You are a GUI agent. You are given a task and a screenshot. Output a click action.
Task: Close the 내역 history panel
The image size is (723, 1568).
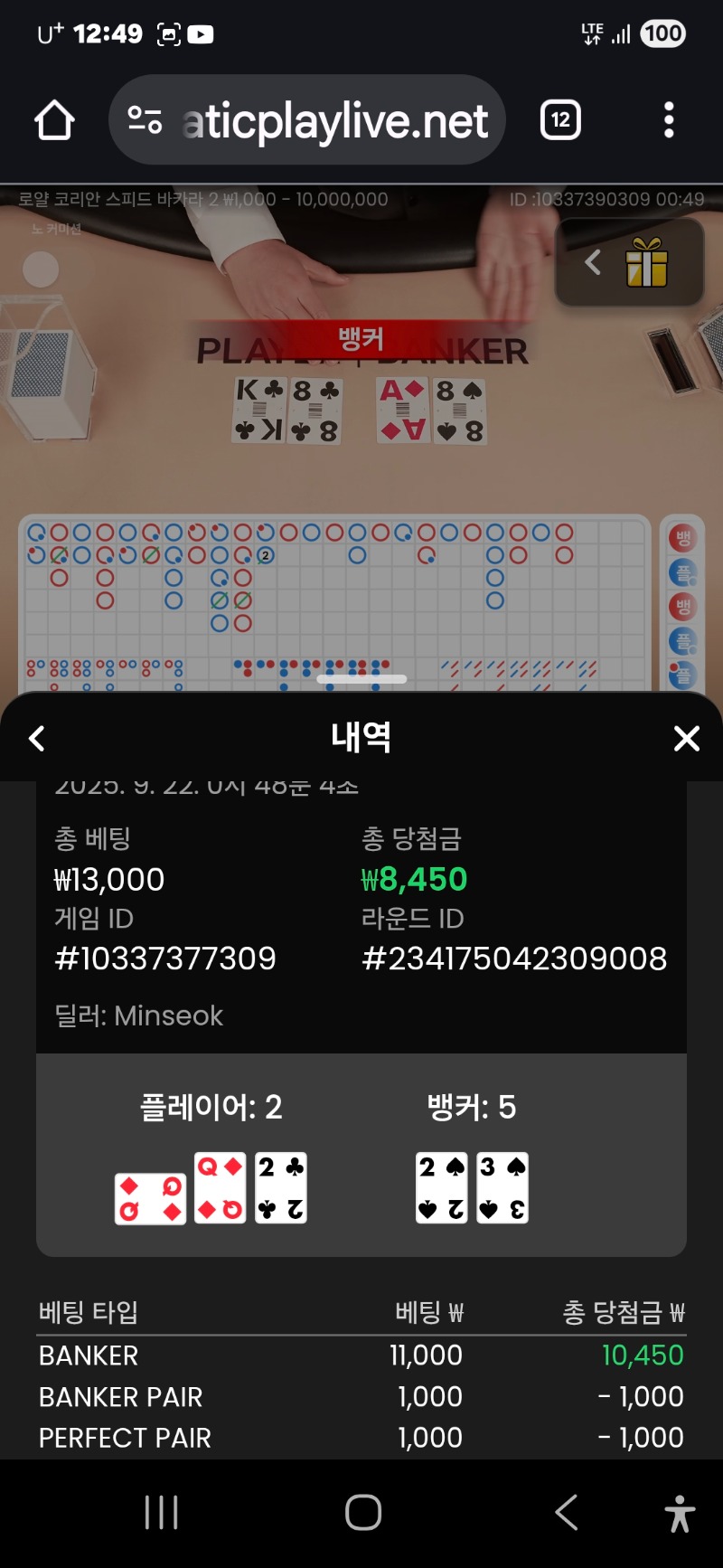point(687,738)
